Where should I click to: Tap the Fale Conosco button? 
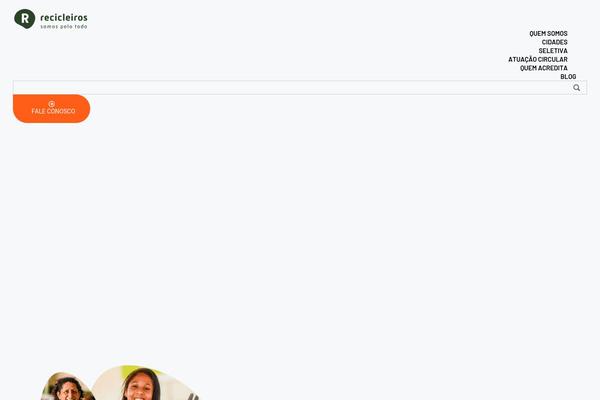(x=52, y=108)
